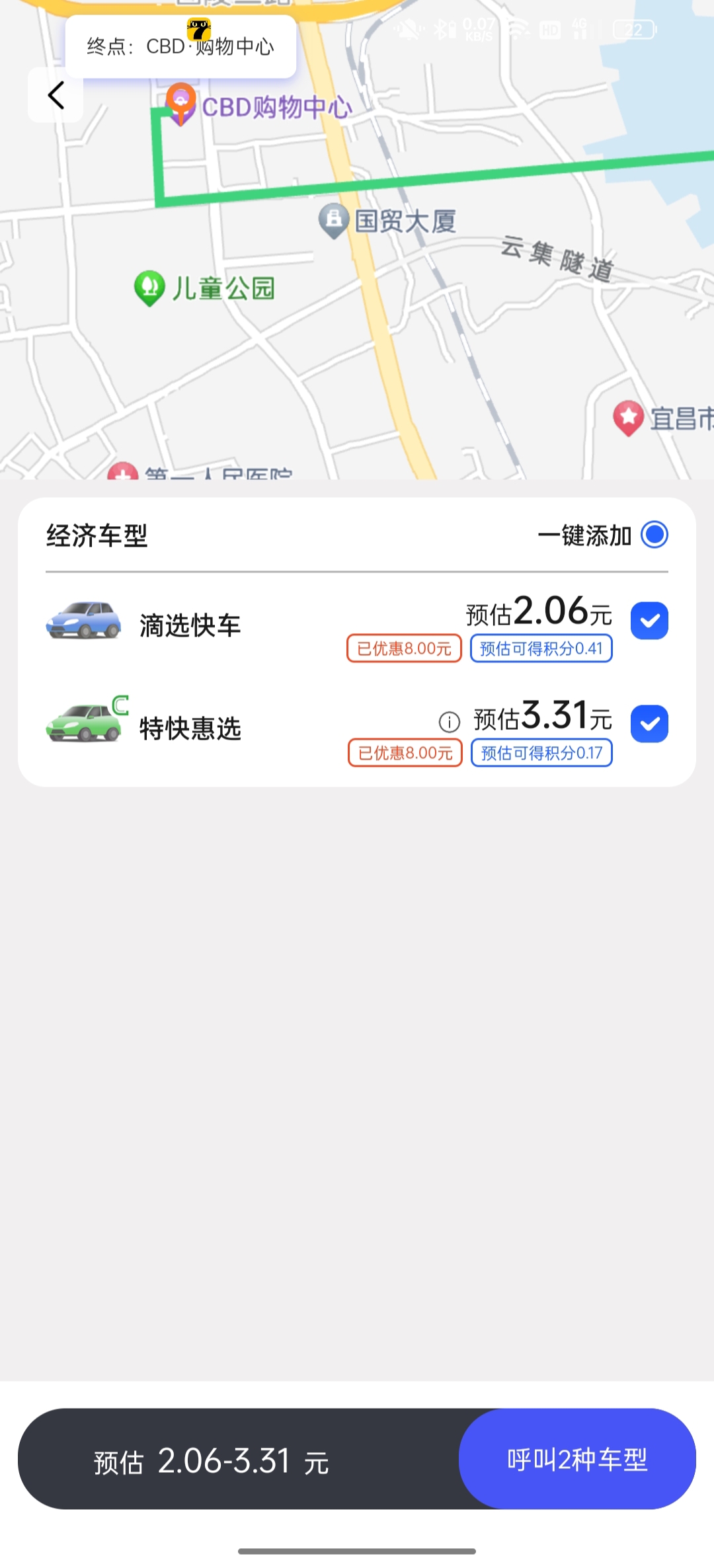This screenshot has width=714, height=1568.
Task: Tap the back arrow to return
Action: (56, 95)
